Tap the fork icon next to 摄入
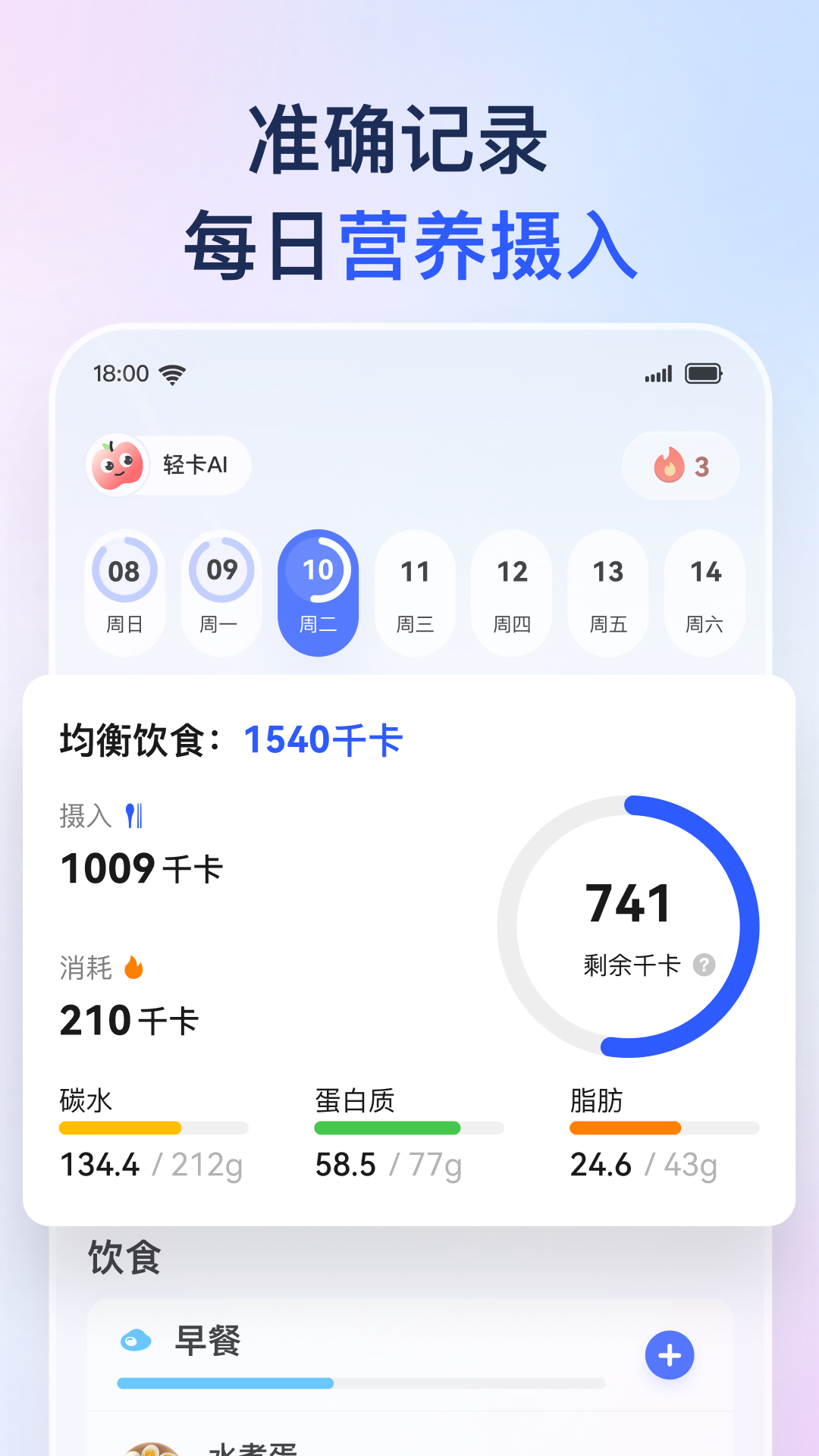 (134, 815)
